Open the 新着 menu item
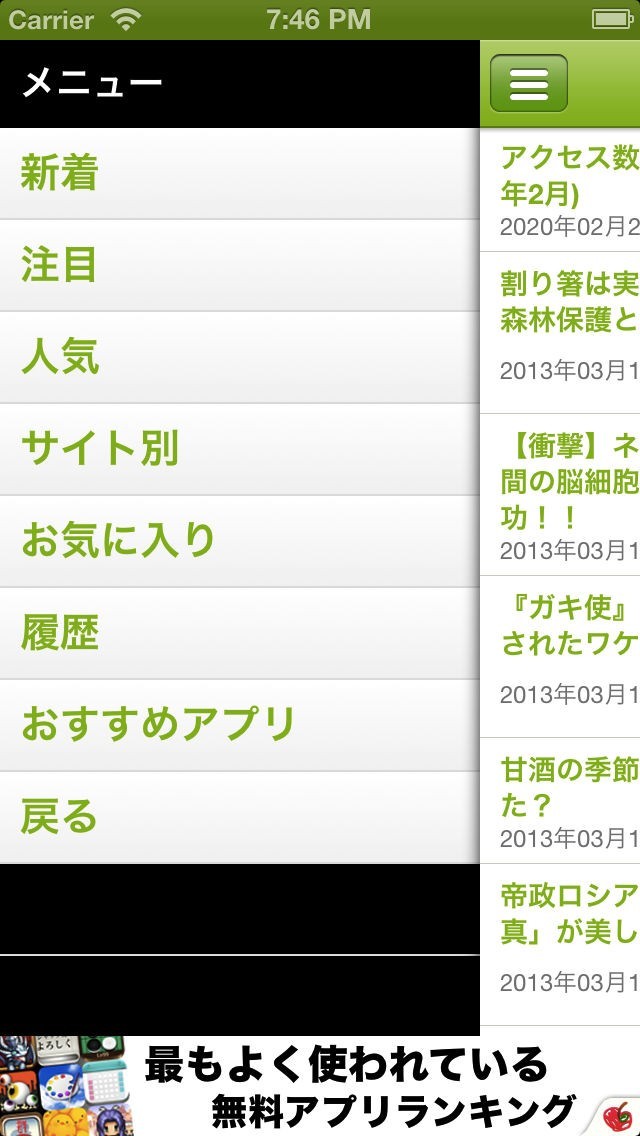640x1136 pixels. [x=240, y=174]
